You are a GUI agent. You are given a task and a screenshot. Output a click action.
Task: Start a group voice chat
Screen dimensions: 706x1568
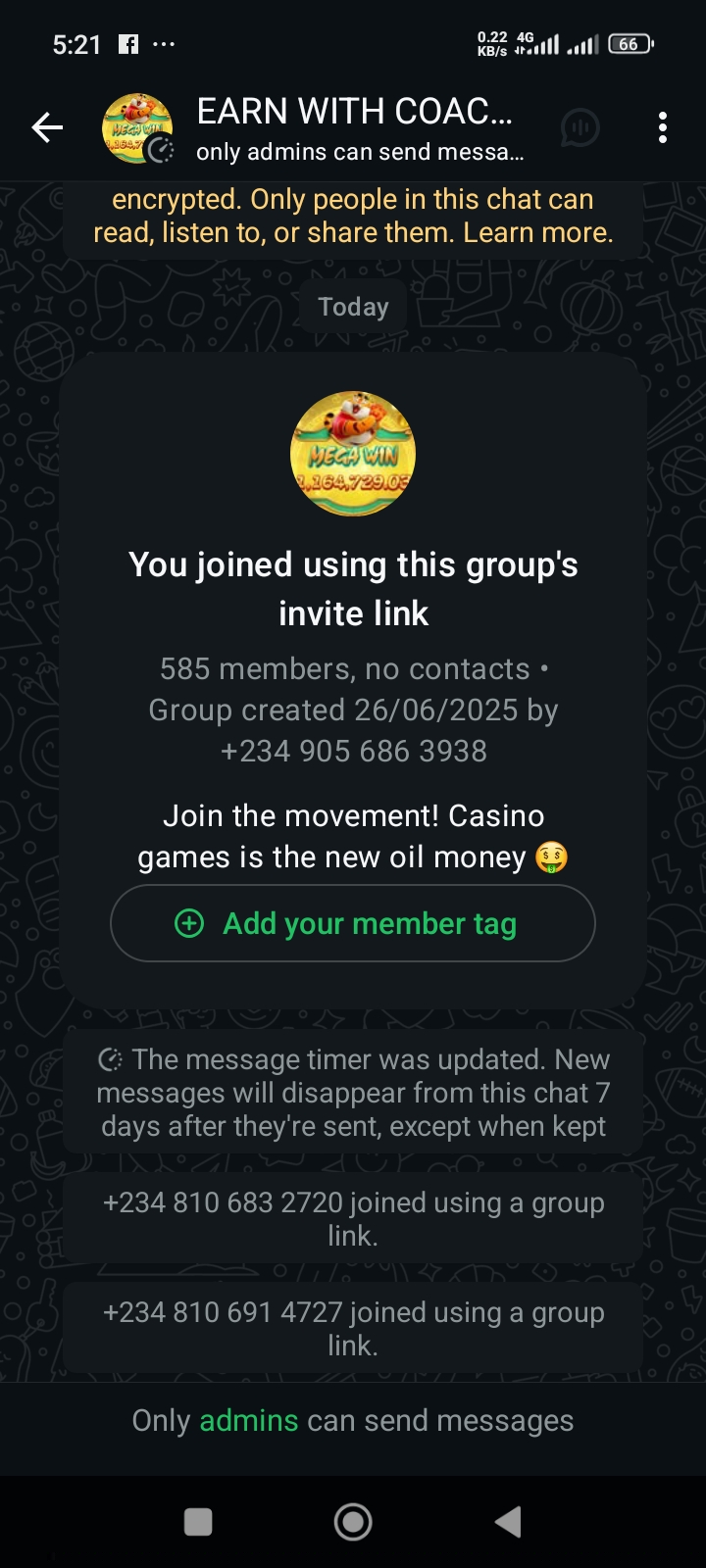(580, 127)
